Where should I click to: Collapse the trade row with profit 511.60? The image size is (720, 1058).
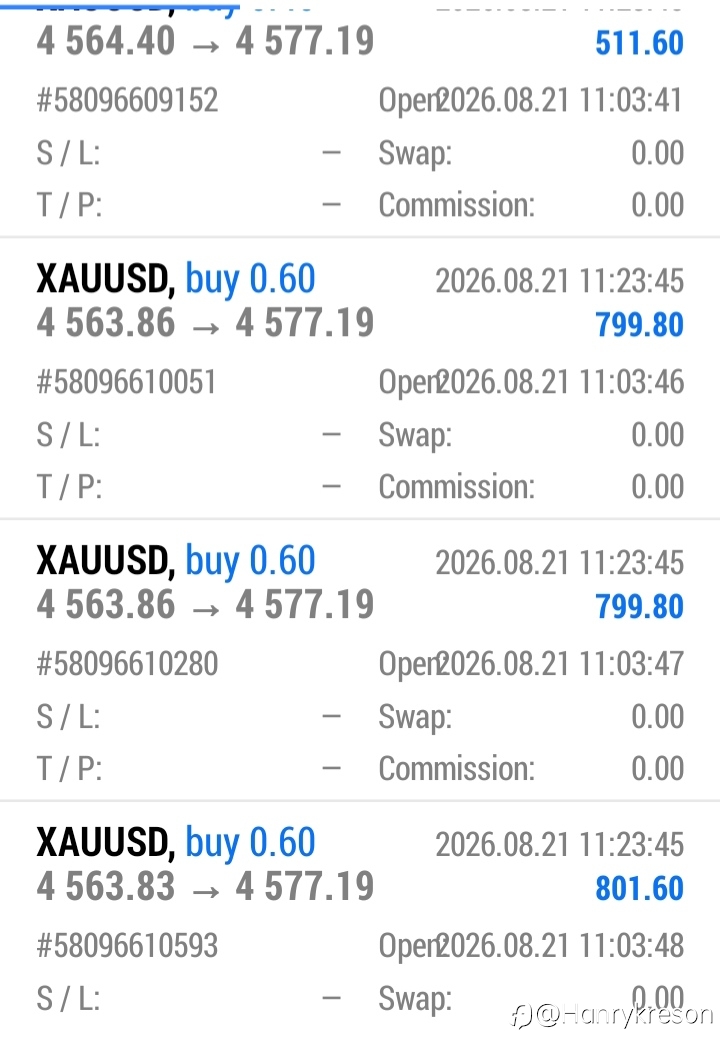[x=360, y=118]
